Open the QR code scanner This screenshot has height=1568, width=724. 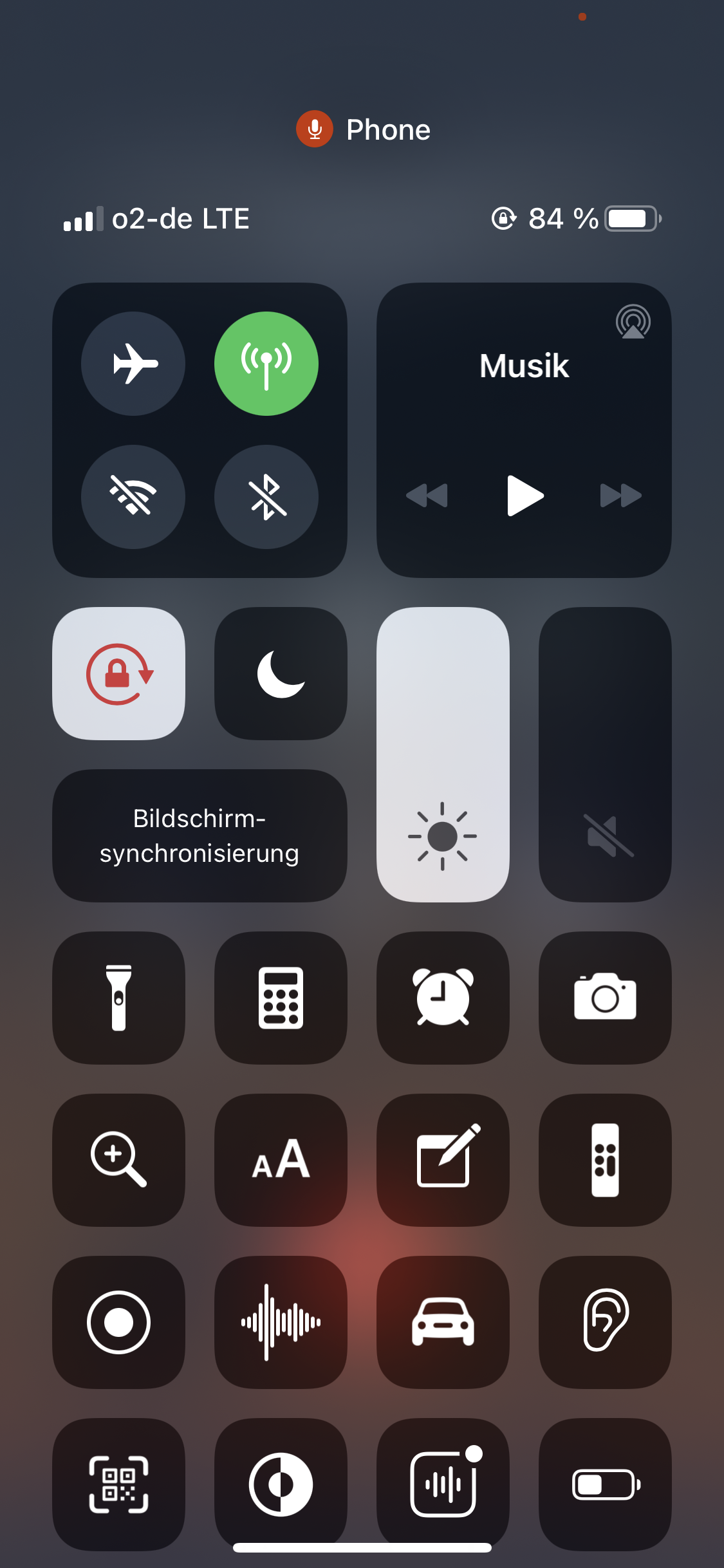click(x=119, y=1484)
